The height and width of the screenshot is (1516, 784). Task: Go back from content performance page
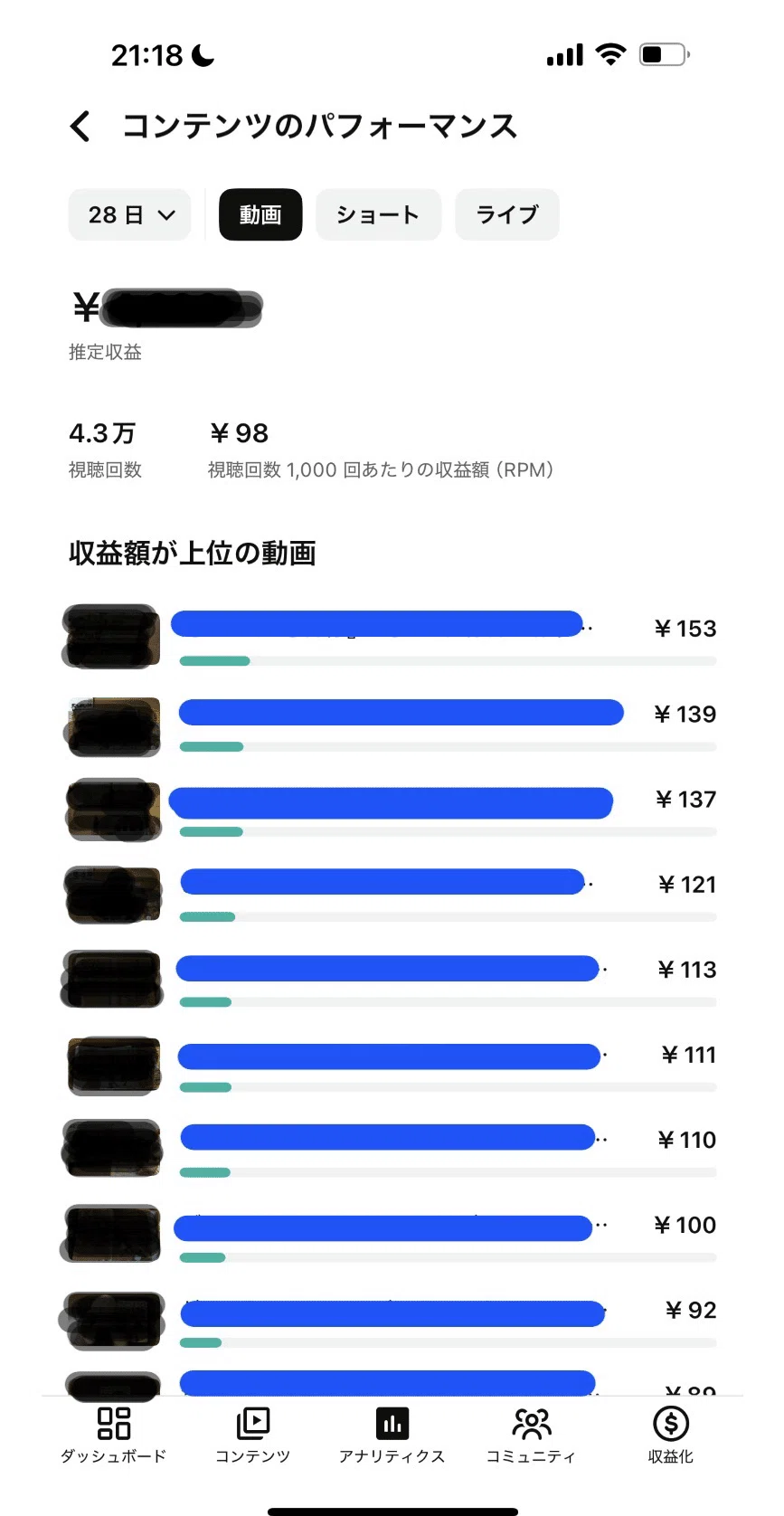80,127
